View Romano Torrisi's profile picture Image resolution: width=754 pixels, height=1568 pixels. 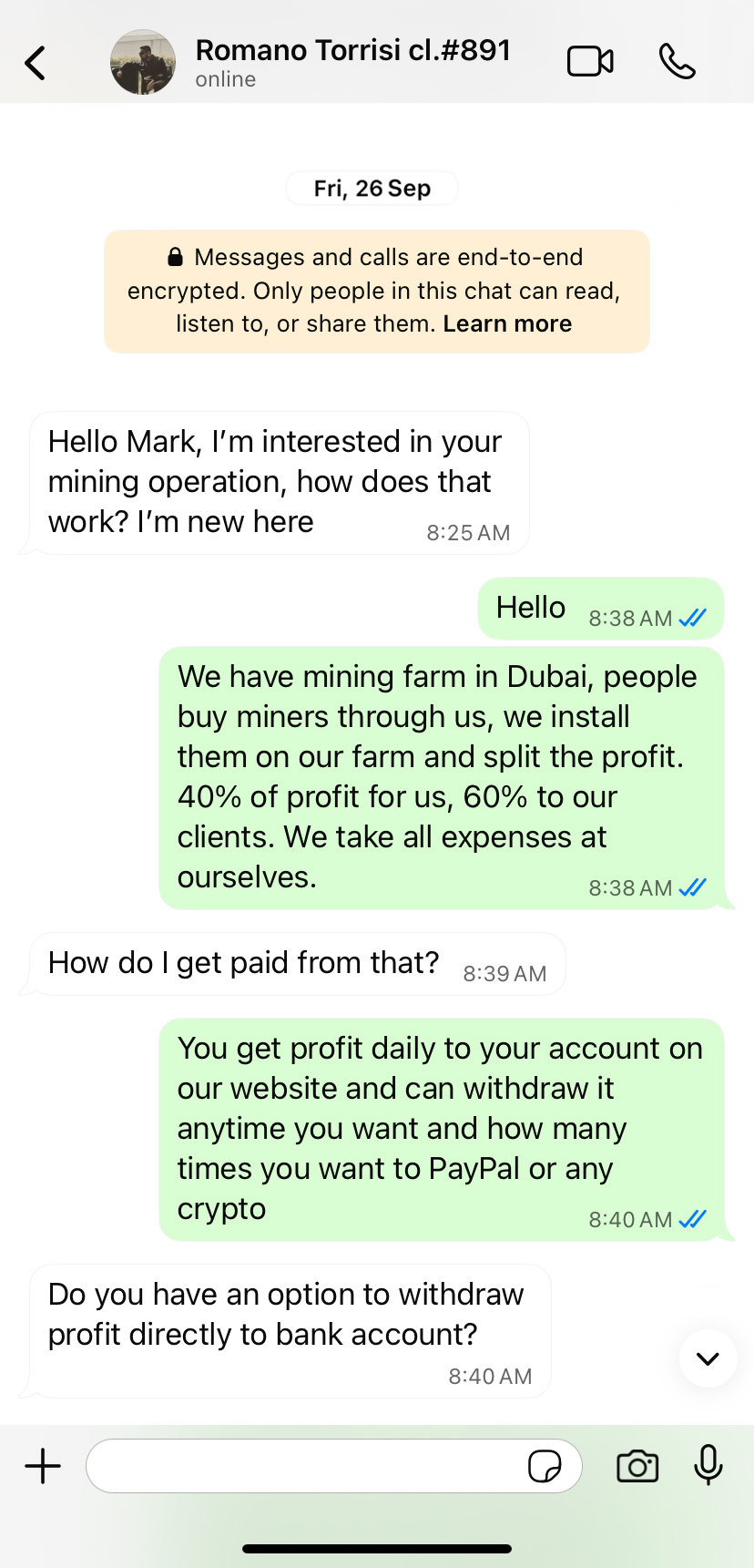143,62
